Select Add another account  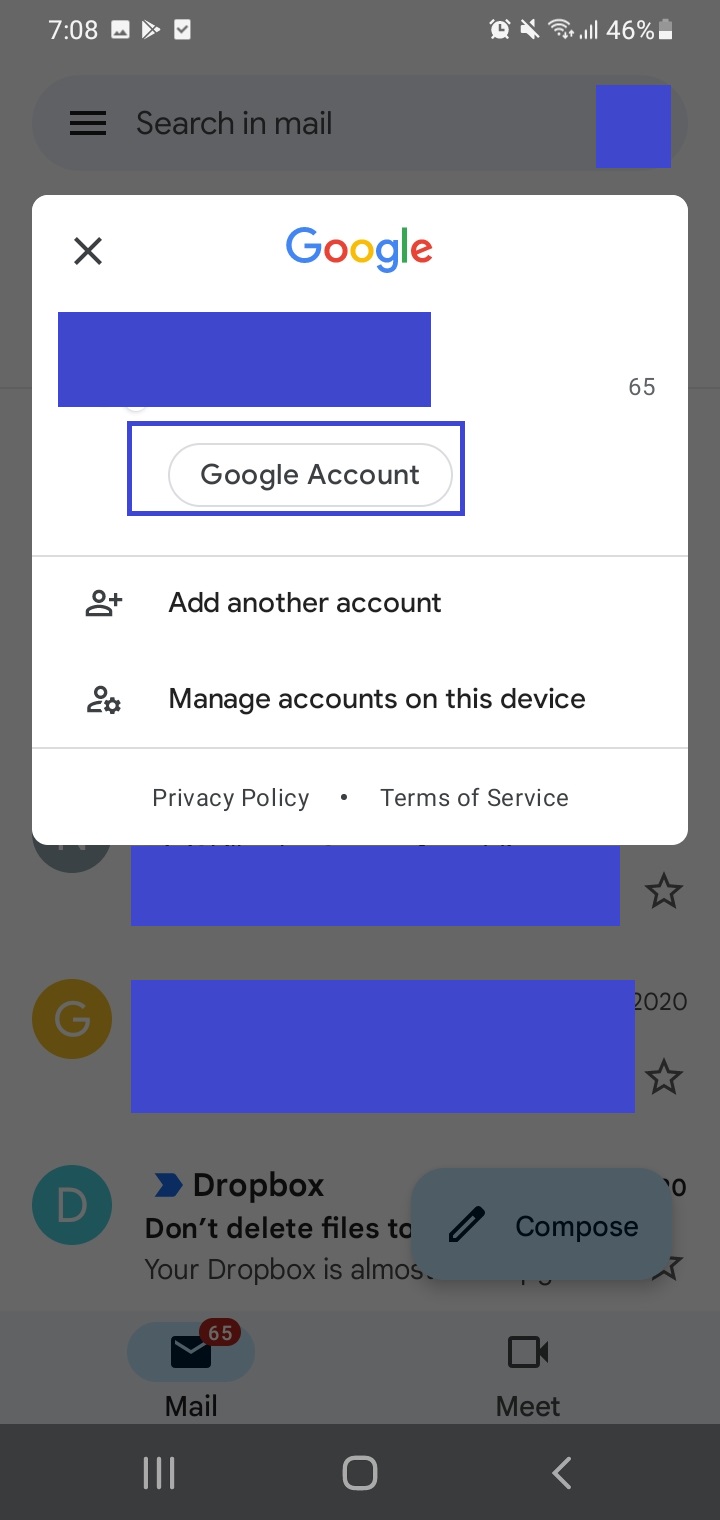click(360, 603)
